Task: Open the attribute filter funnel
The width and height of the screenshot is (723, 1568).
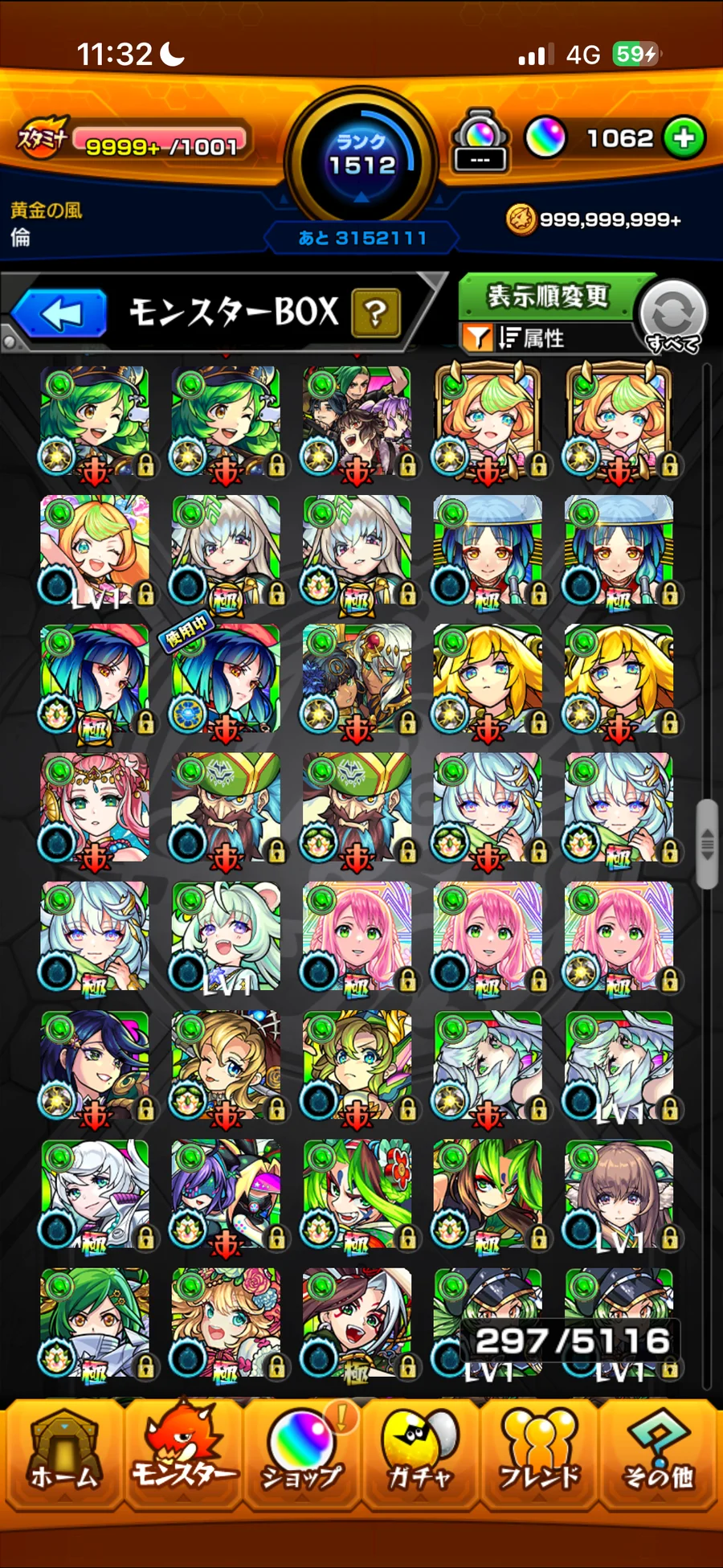Action: (x=477, y=338)
